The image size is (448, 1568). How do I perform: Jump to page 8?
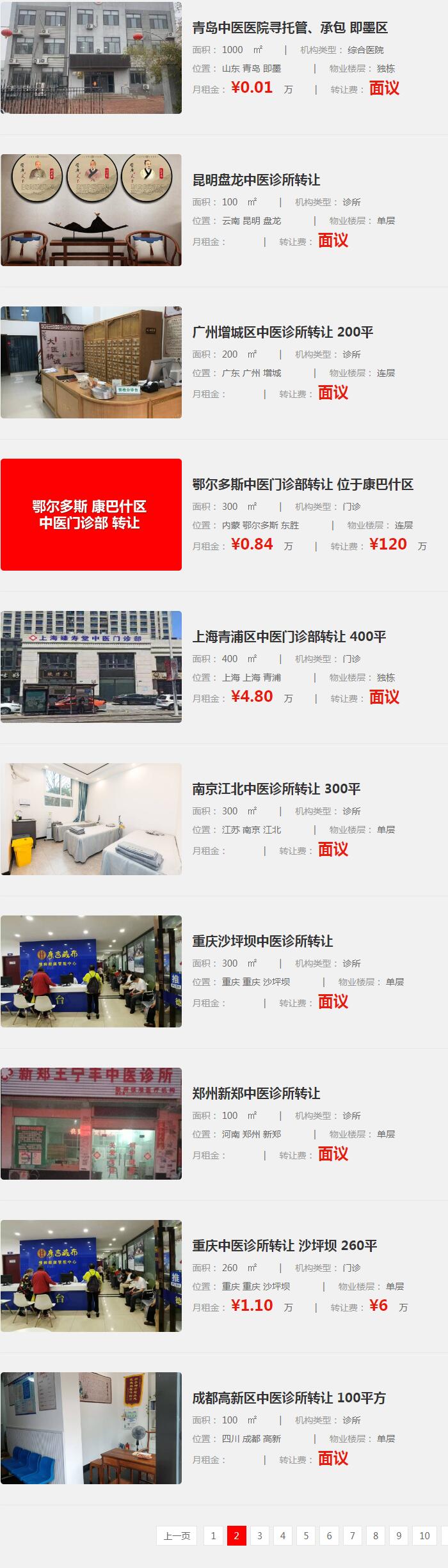point(376,1535)
